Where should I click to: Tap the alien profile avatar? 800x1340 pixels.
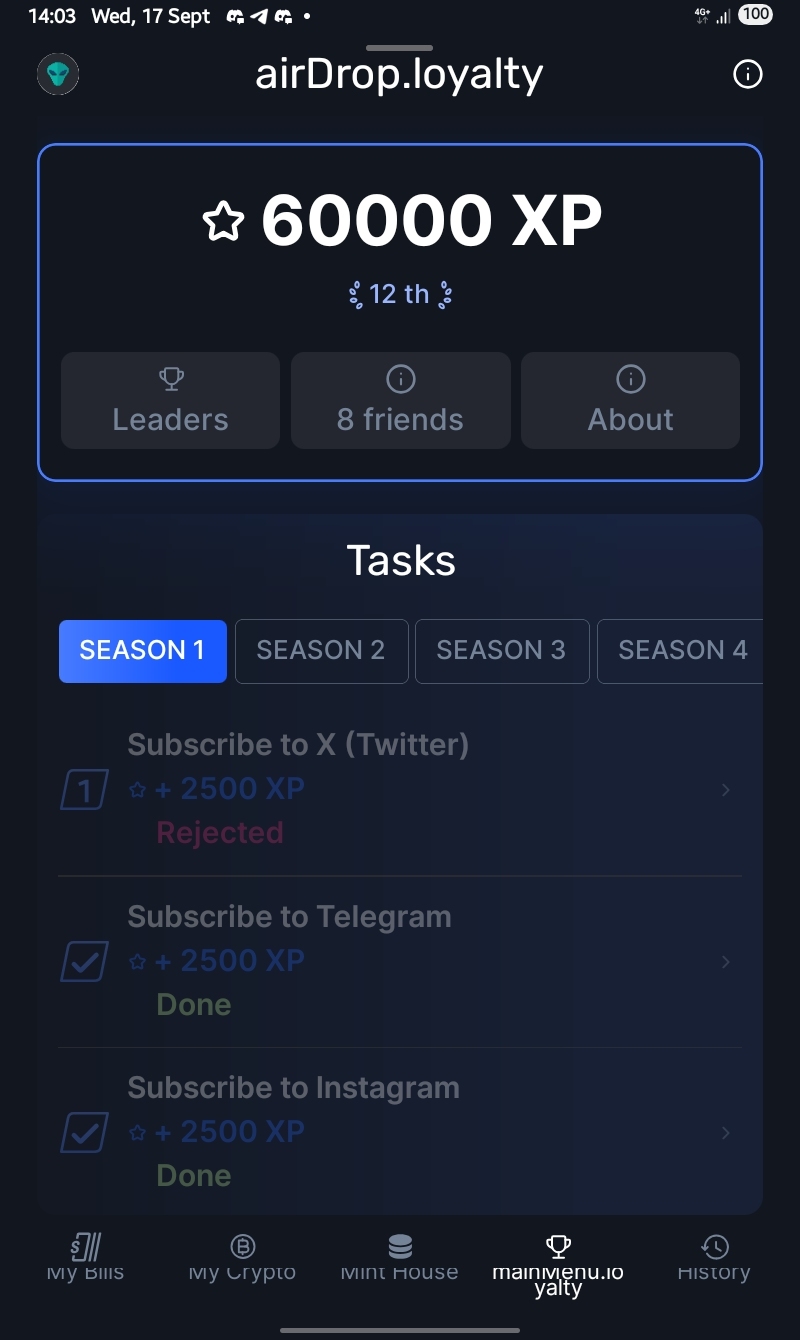pyautogui.click(x=58, y=75)
